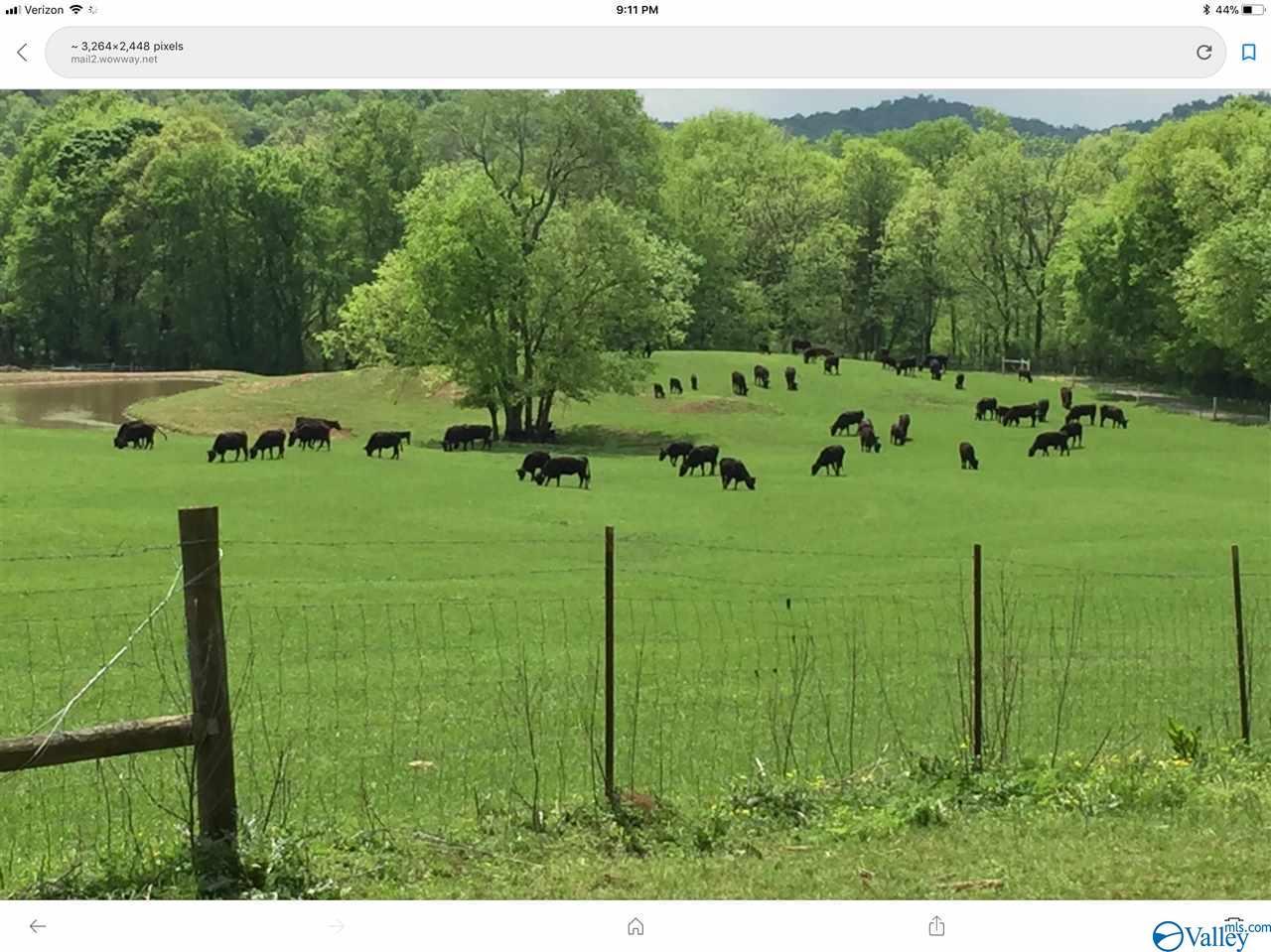Open the bookmarks icon
This screenshot has height=952, width=1271.
tap(1249, 53)
